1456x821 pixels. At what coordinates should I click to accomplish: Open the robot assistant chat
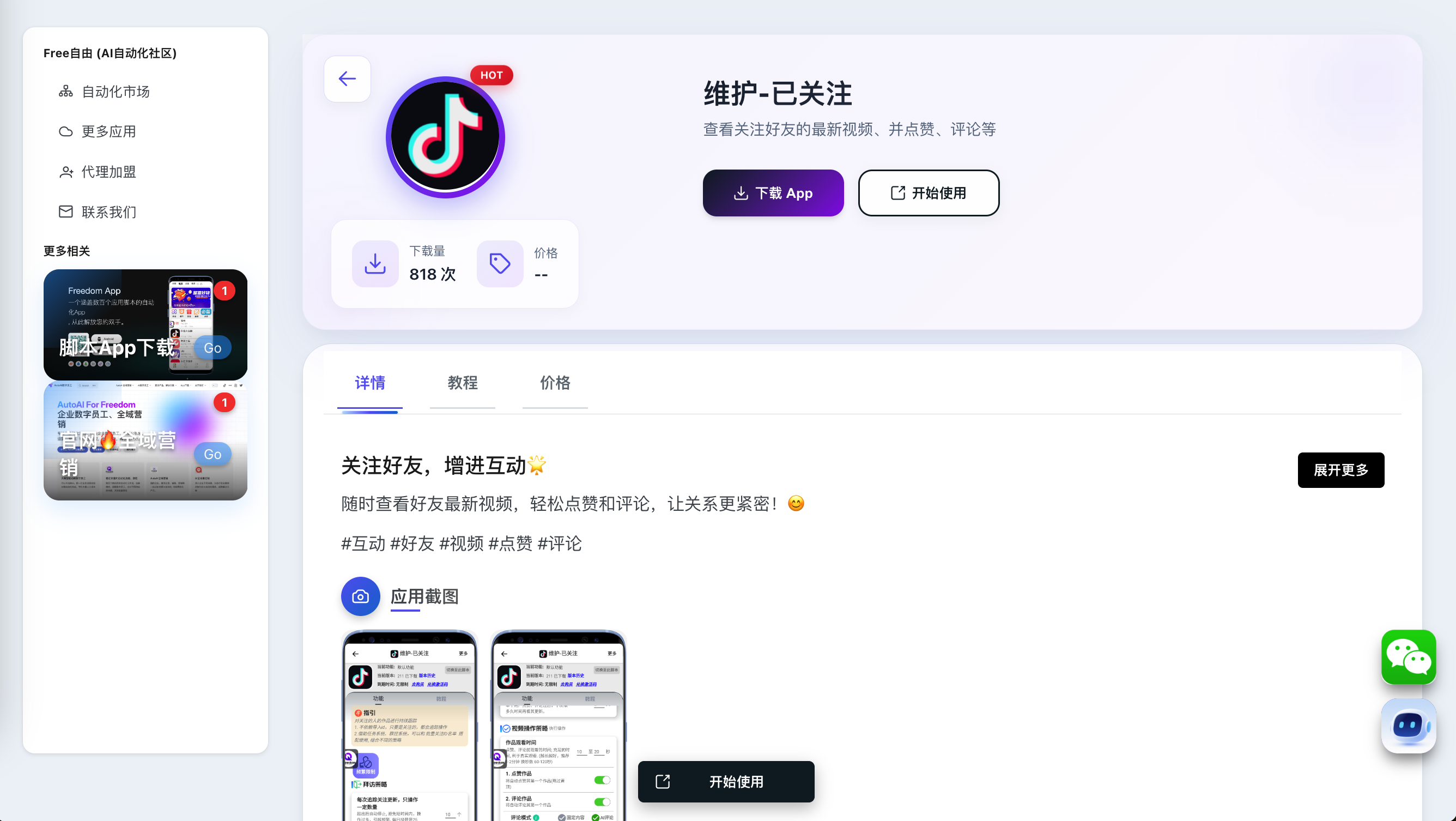[x=1408, y=726]
